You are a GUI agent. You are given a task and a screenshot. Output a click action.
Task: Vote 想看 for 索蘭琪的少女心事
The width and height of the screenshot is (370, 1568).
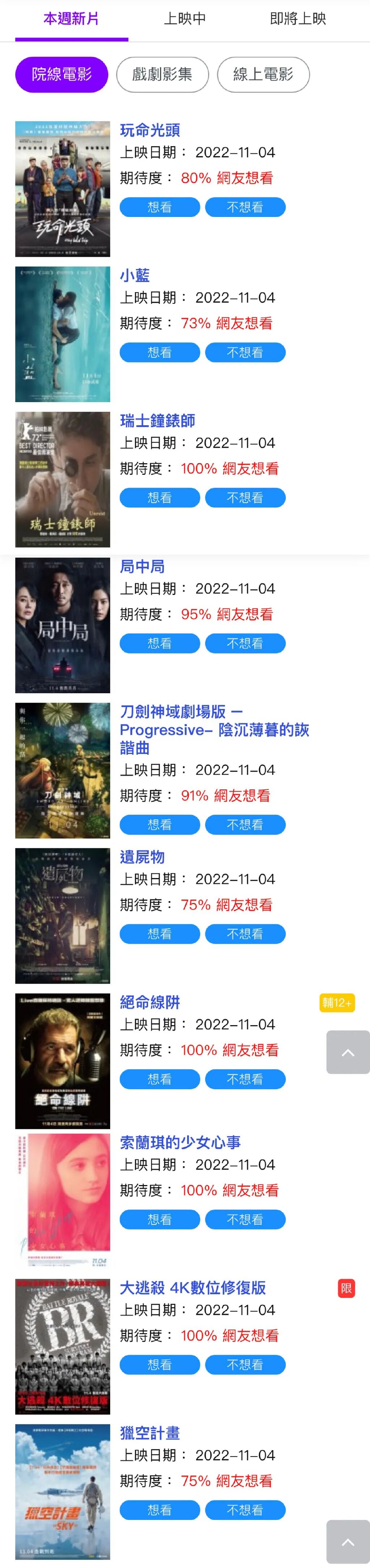point(159,1219)
